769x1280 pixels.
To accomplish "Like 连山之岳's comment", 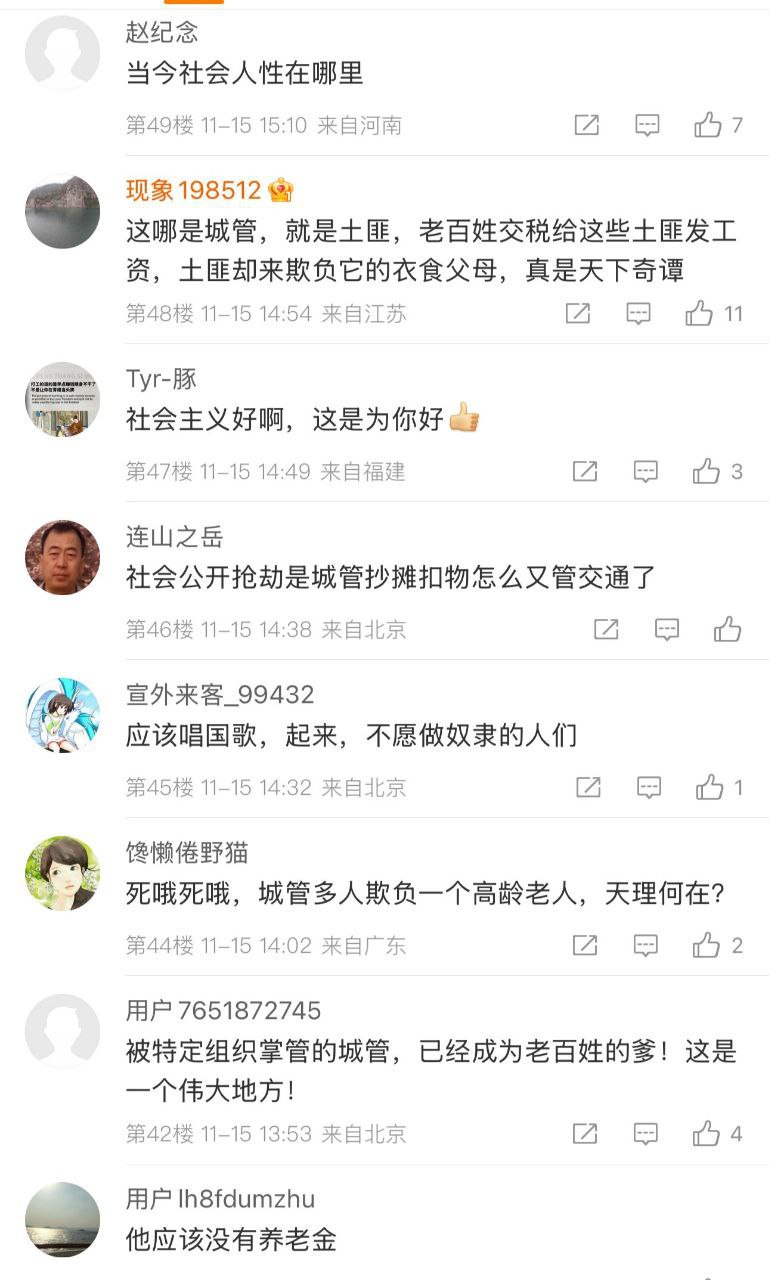I will click(727, 629).
